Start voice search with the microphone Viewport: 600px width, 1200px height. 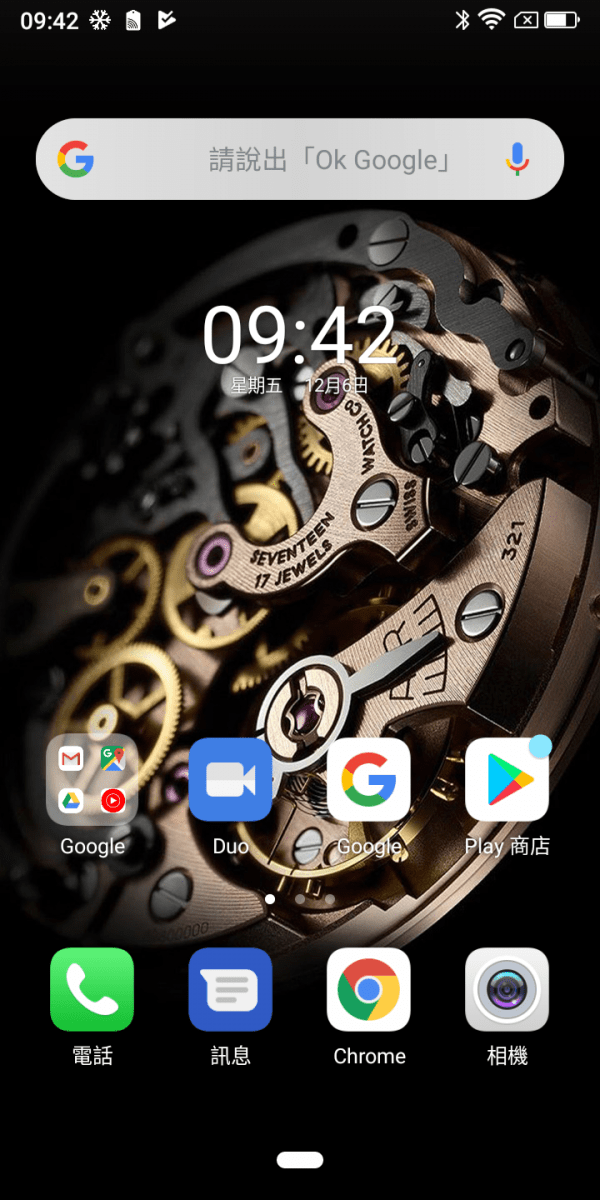pos(516,159)
